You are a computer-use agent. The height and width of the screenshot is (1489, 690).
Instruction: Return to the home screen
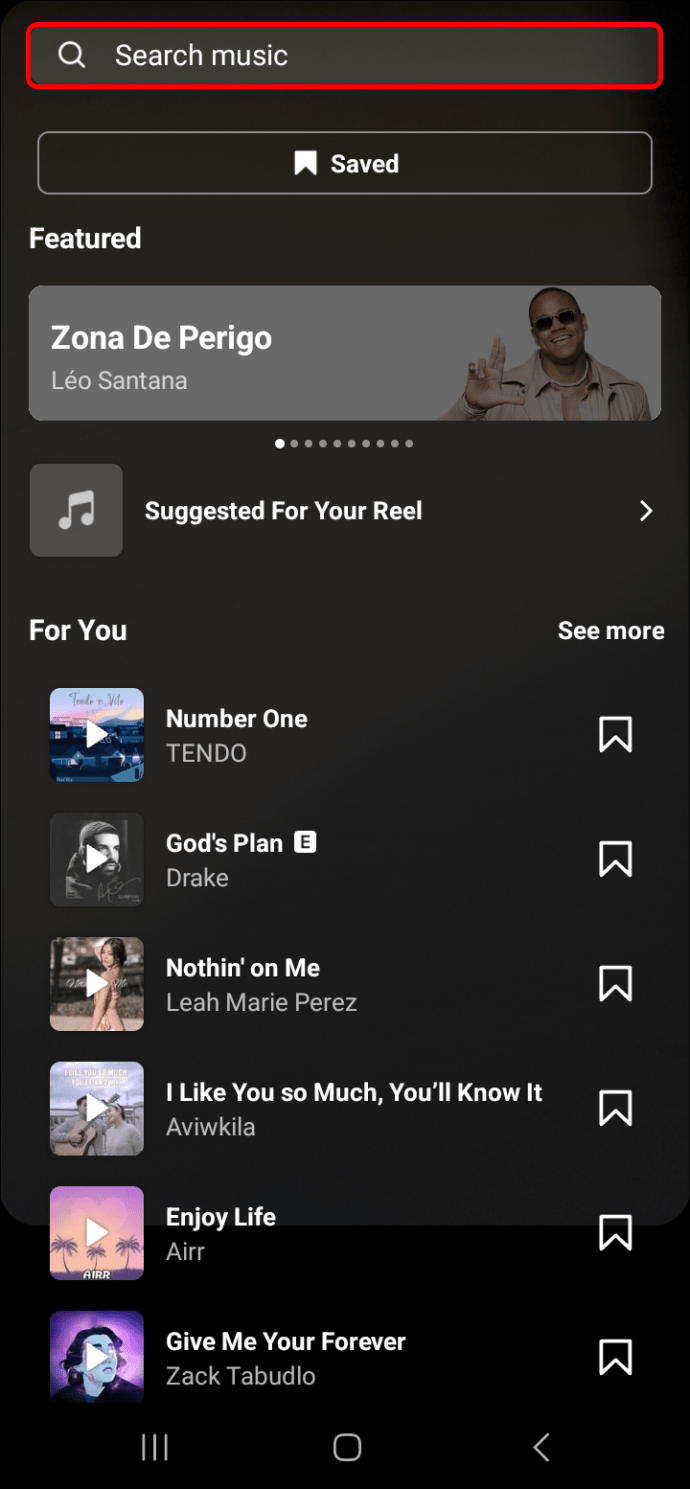coord(346,1447)
